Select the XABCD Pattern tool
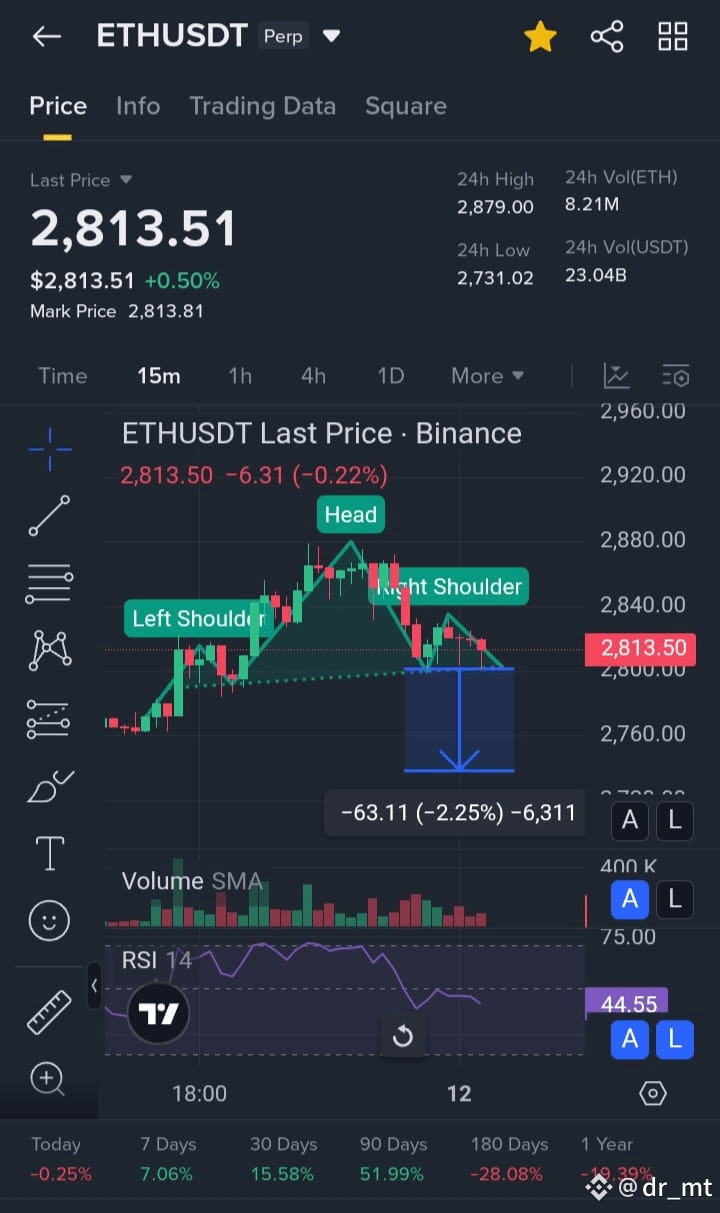The height and width of the screenshot is (1213, 720). coord(50,649)
